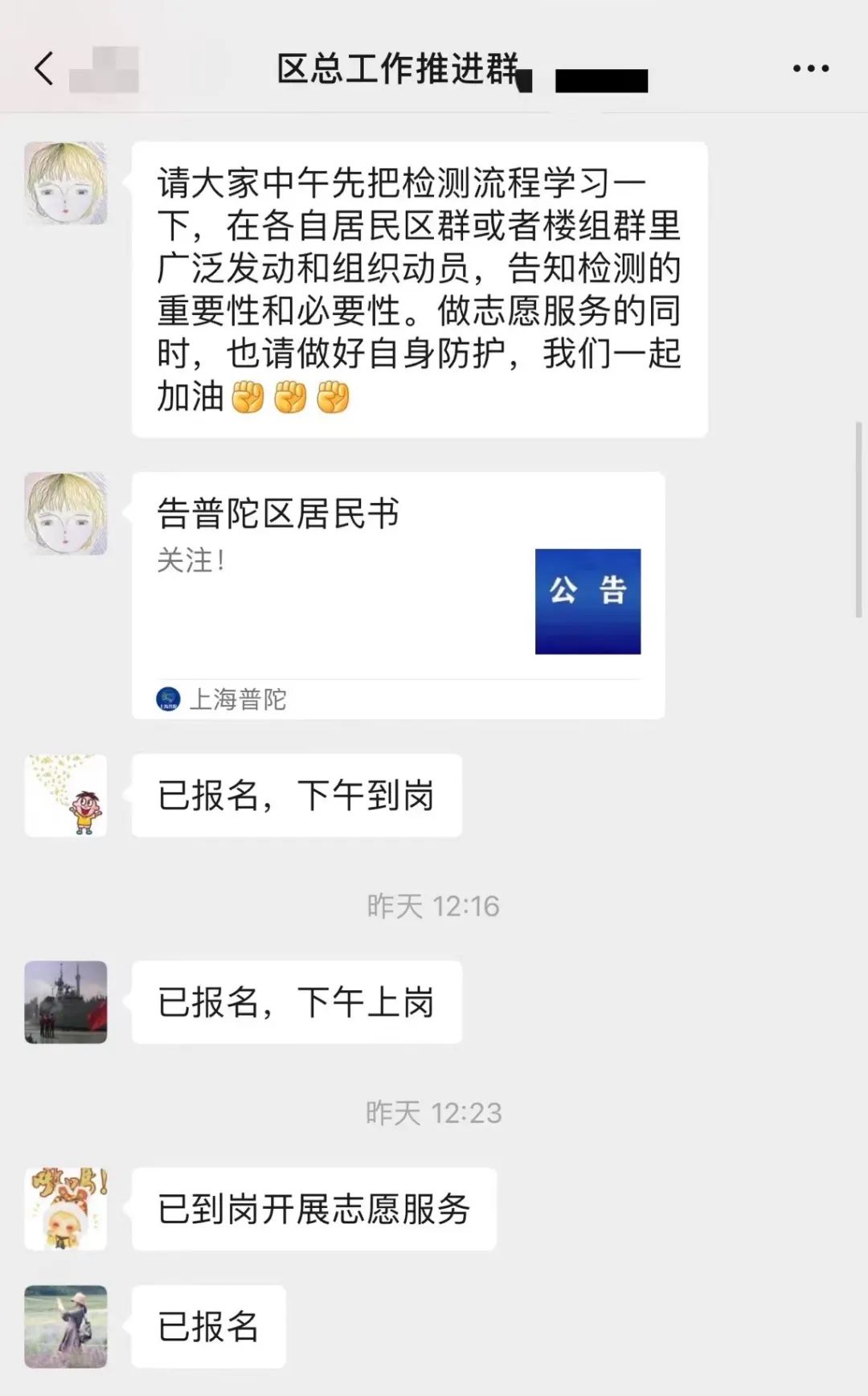Open the three-dot chat menu
This screenshot has width=868, height=1396.
coord(810,69)
